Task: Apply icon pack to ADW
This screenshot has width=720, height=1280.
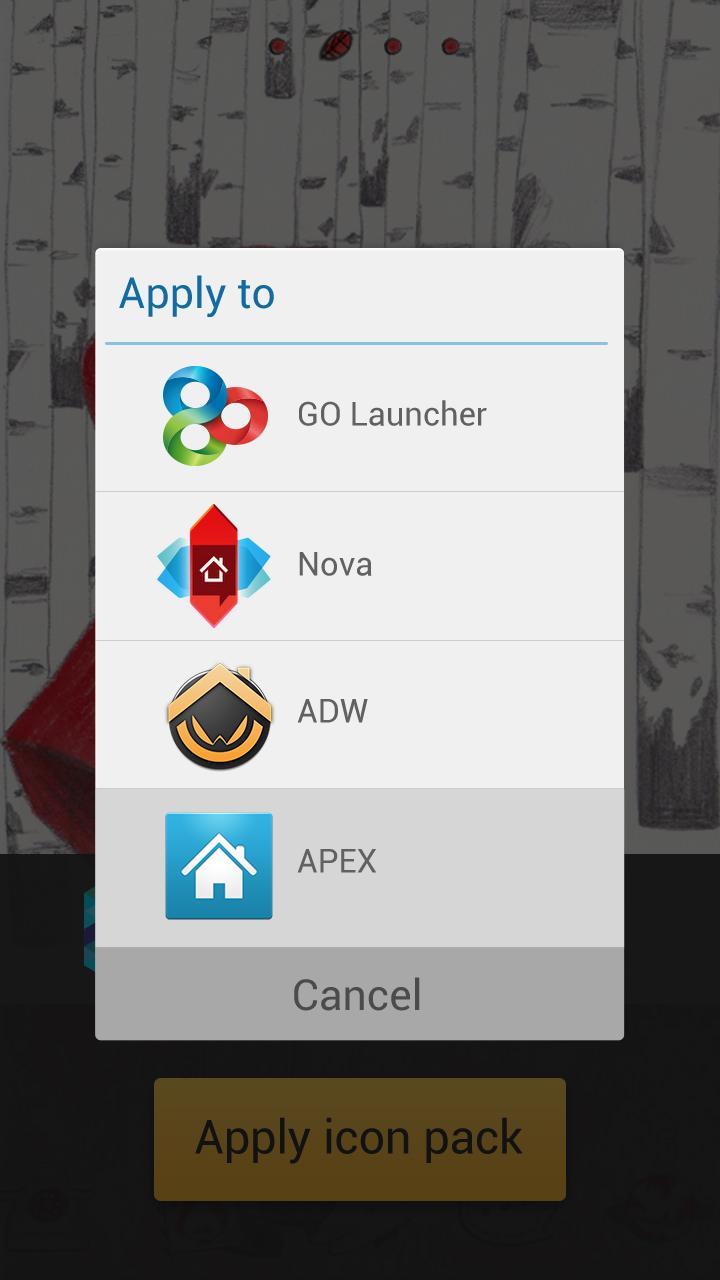Action: 359,714
